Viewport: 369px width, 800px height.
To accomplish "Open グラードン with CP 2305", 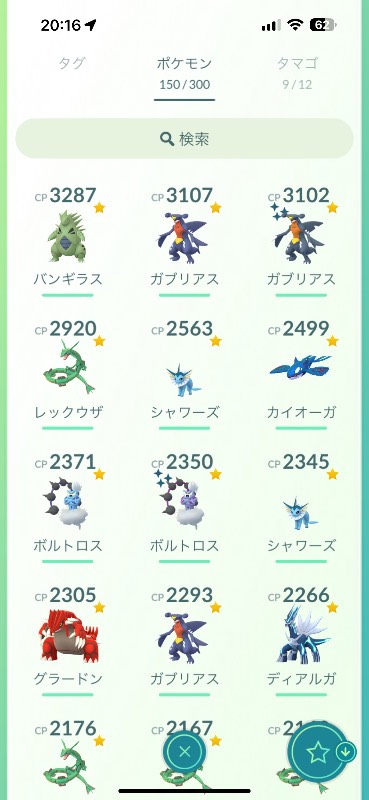I will pyautogui.click(x=68, y=640).
